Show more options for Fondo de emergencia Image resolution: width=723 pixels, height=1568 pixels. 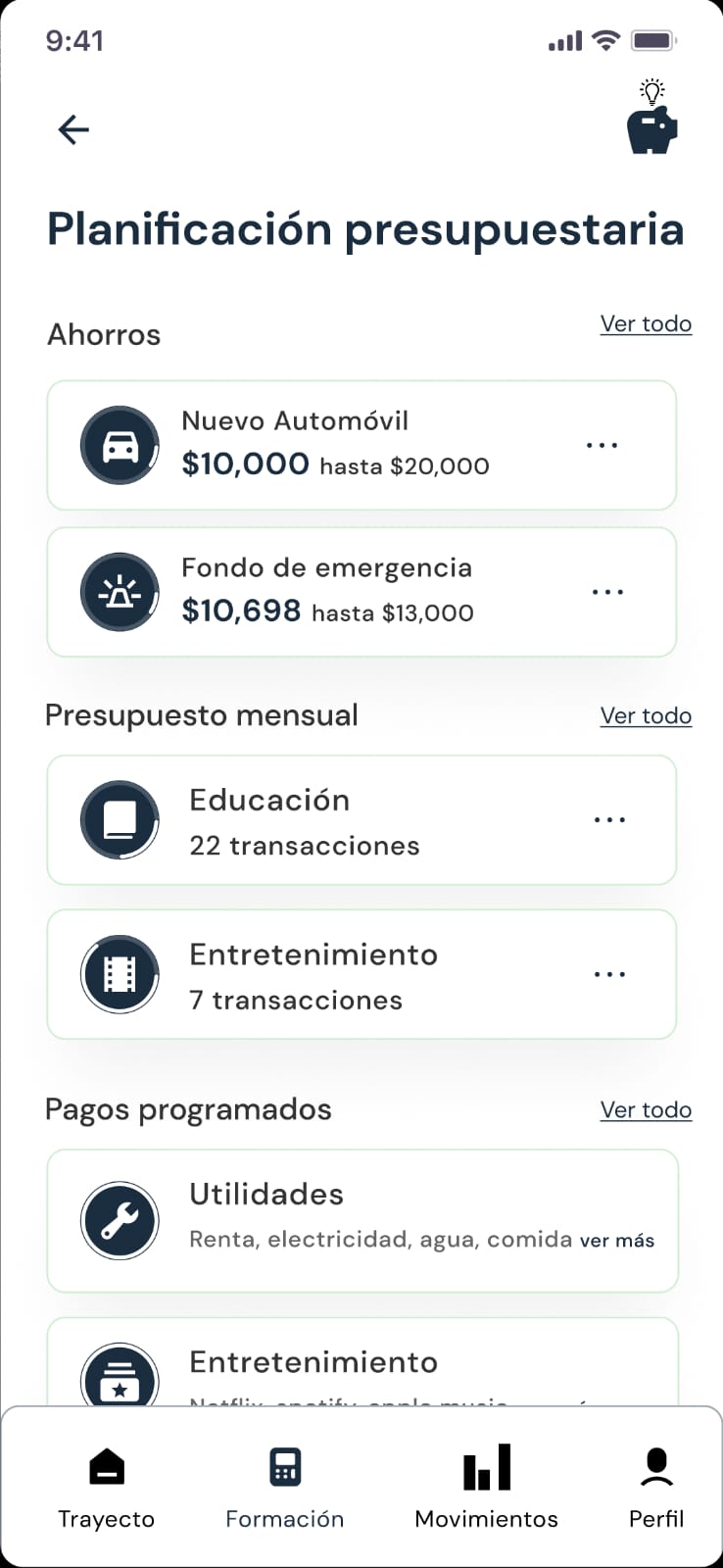(x=607, y=592)
